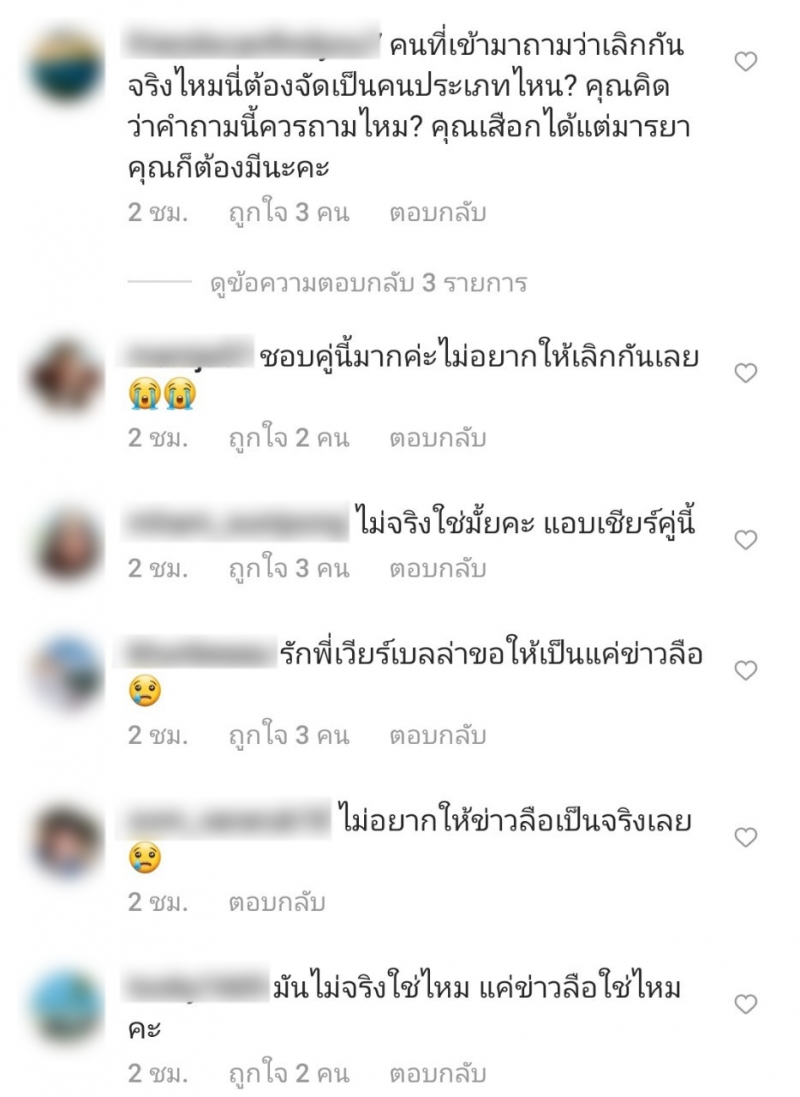Like the comment มันไม่จริงใช่ไหม
This screenshot has width=800, height=1097.
[745, 1004]
